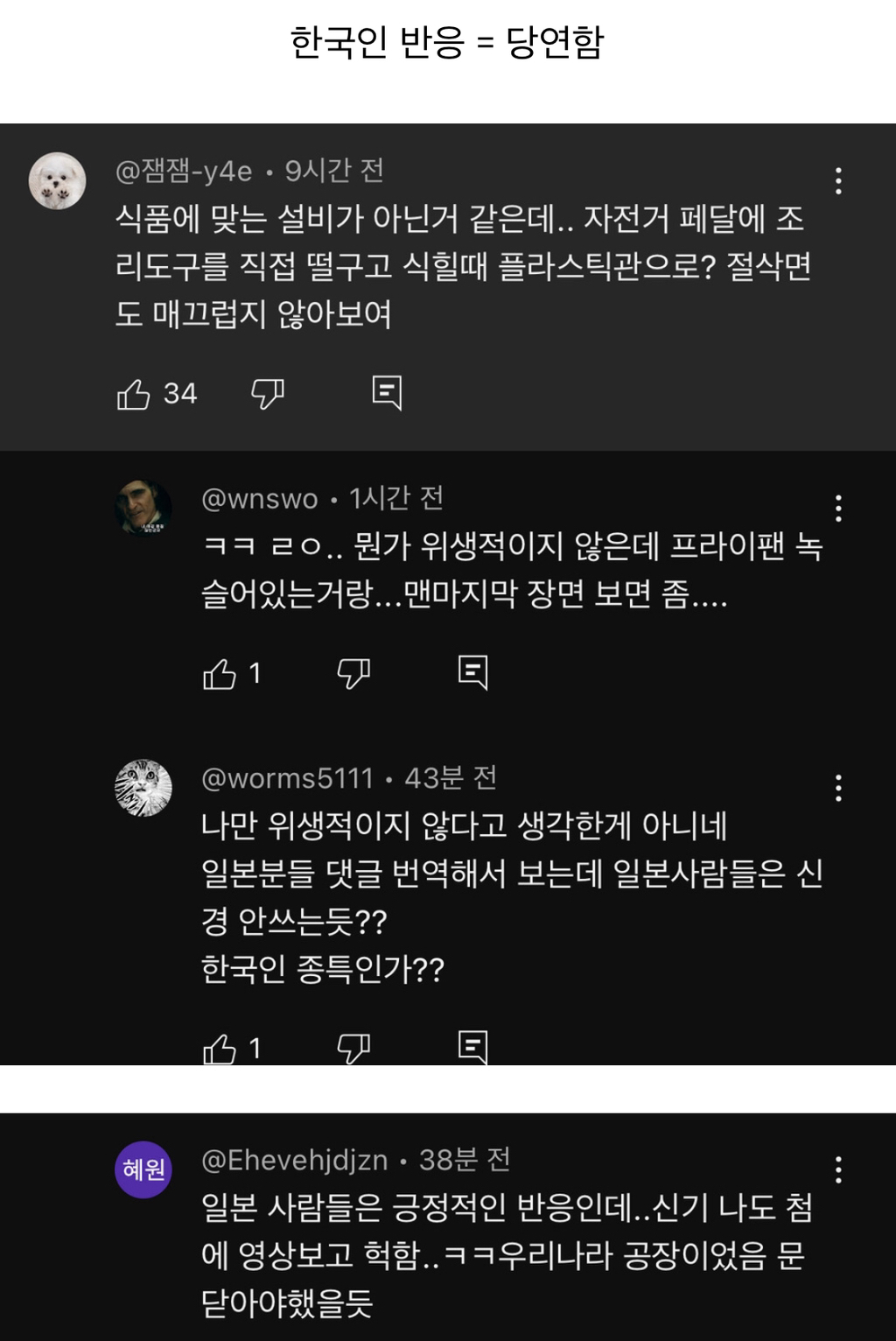This screenshot has width=896, height=1341.
Task: Open the reply icon under @worms5111's comment
Action: [473, 1044]
